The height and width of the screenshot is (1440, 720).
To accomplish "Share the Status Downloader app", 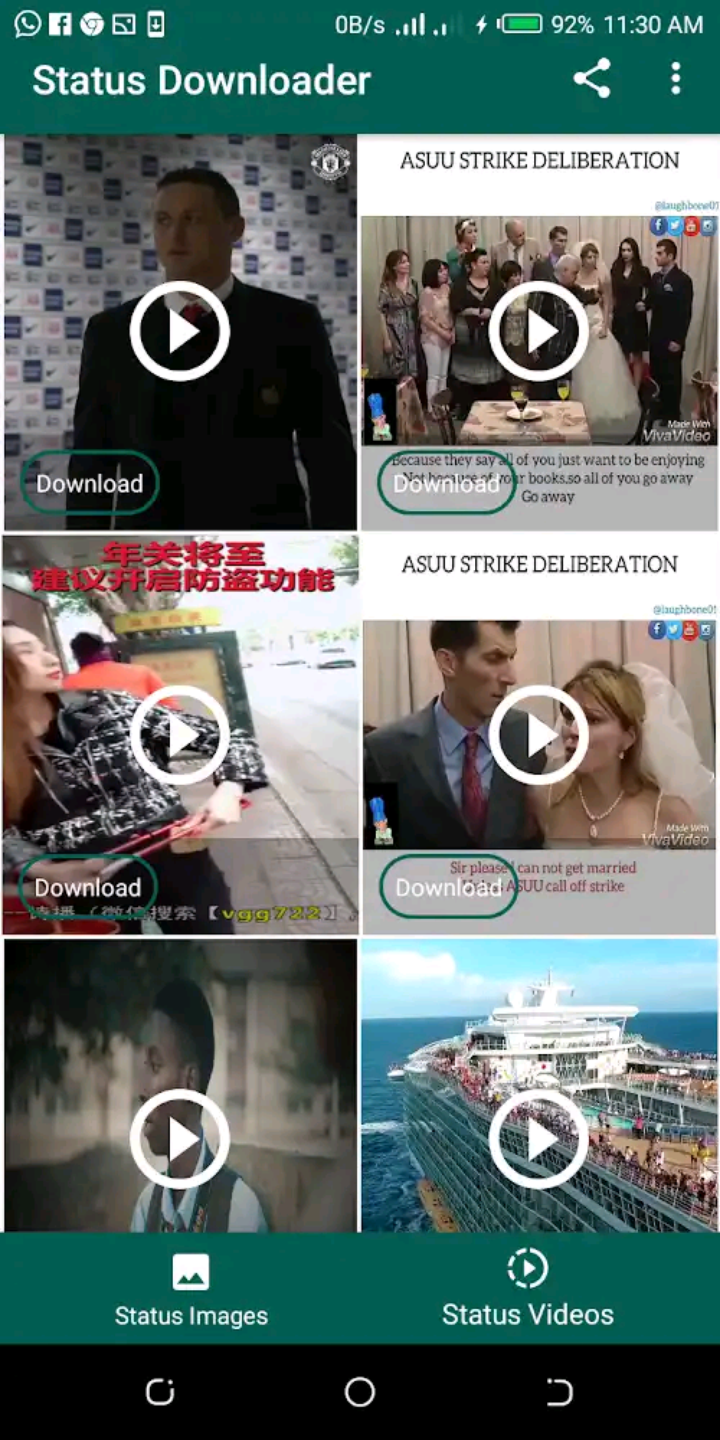I will coord(591,79).
